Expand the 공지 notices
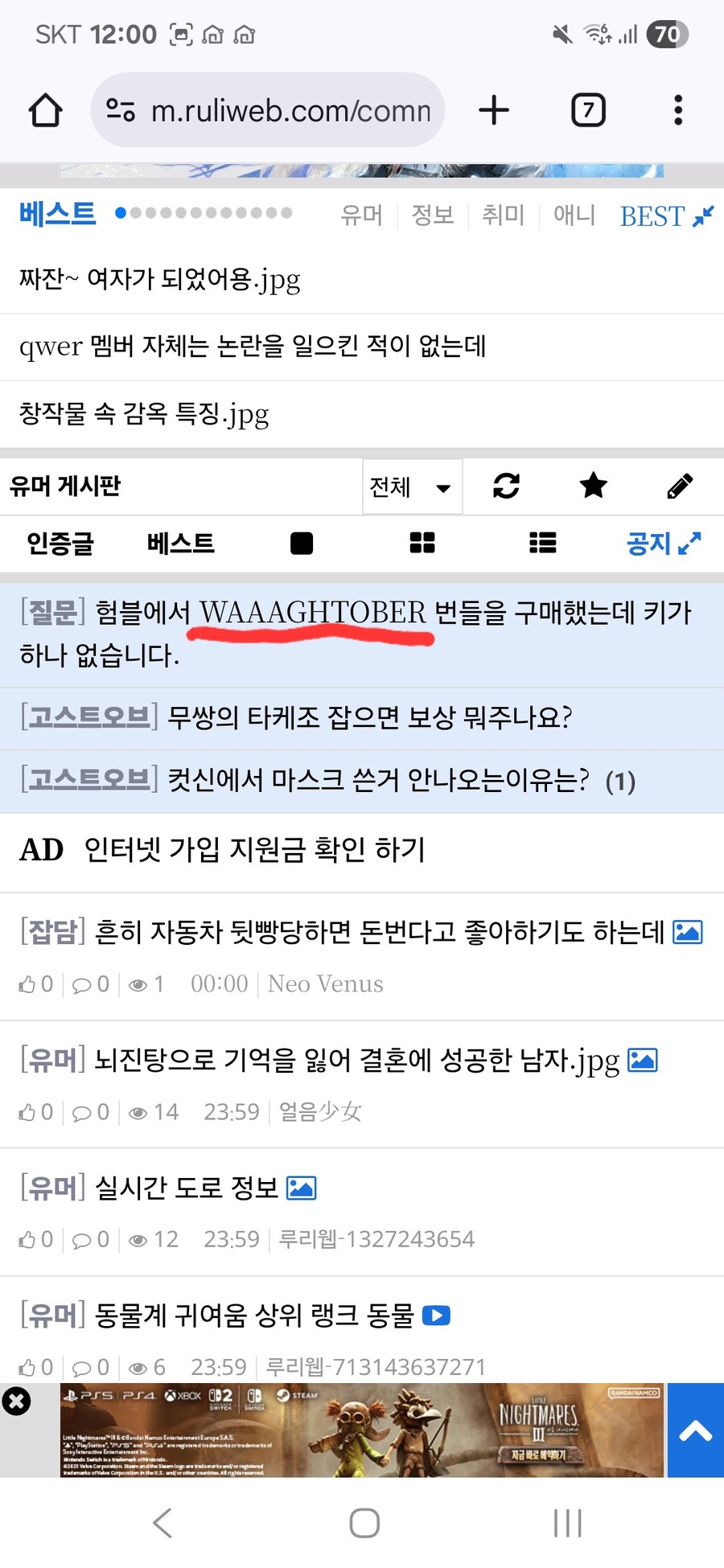The height and width of the screenshot is (1568, 724). [x=663, y=544]
